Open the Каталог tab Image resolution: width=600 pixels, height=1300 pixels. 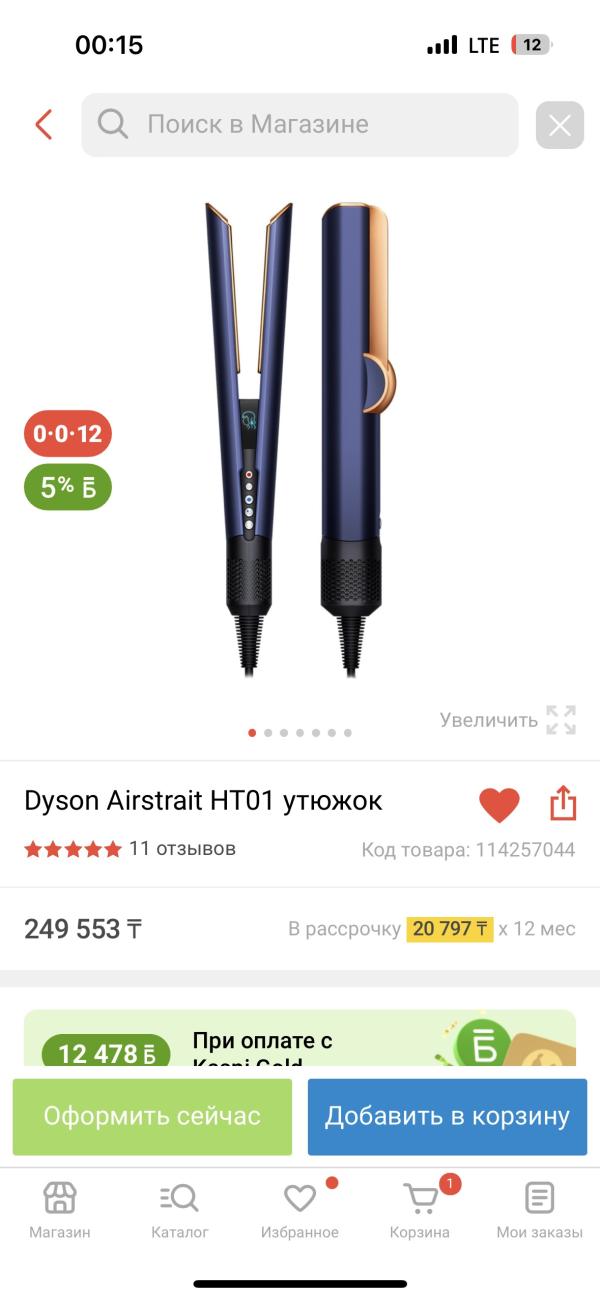(180, 1210)
